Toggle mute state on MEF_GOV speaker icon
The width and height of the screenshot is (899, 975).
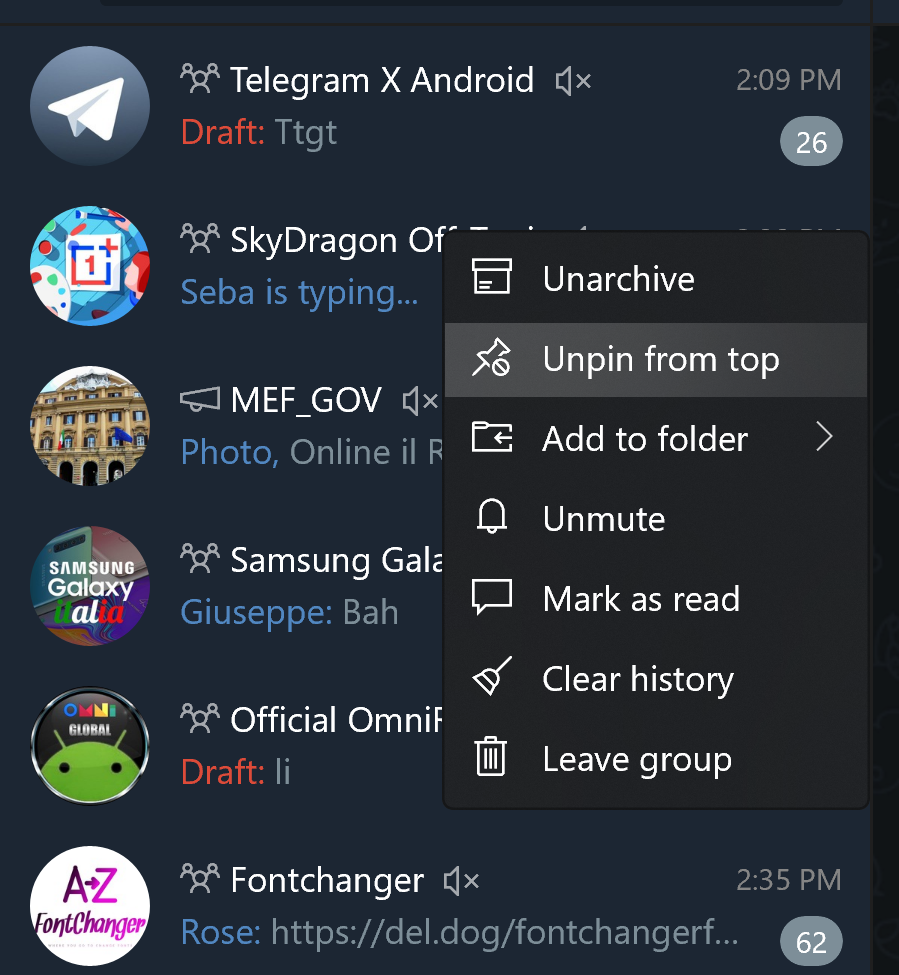[x=420, y=400]
